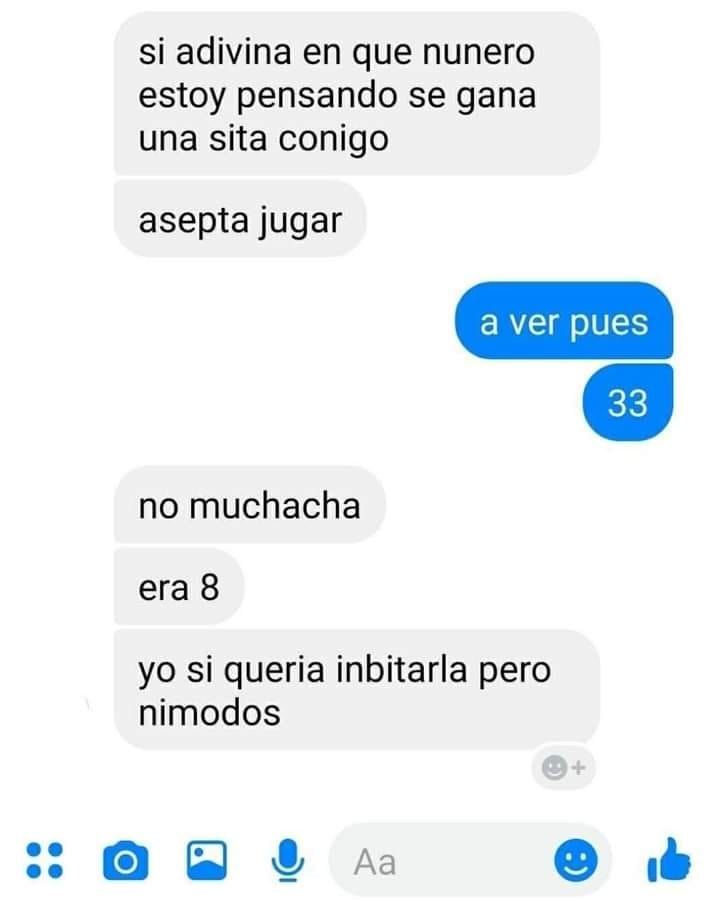Open the camera to take a photo
This screenshot has height=900, width=720.
127,859
